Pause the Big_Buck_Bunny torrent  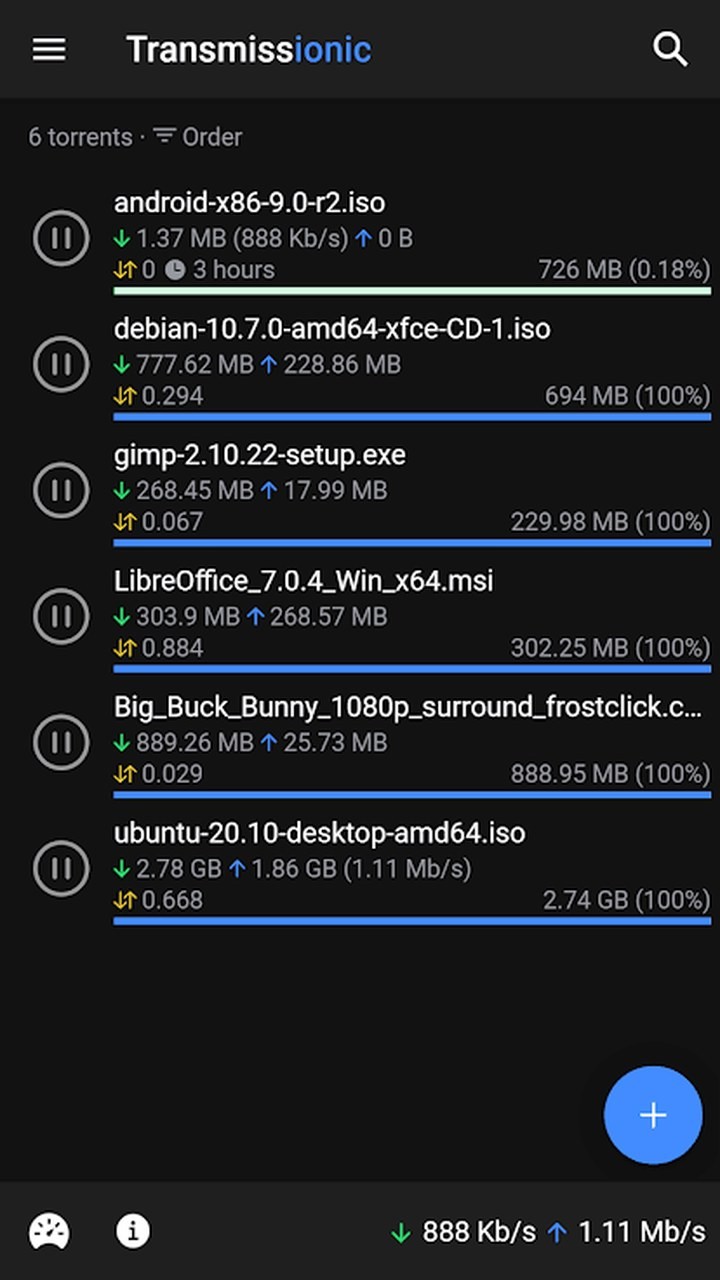click(x=61, y=742)
